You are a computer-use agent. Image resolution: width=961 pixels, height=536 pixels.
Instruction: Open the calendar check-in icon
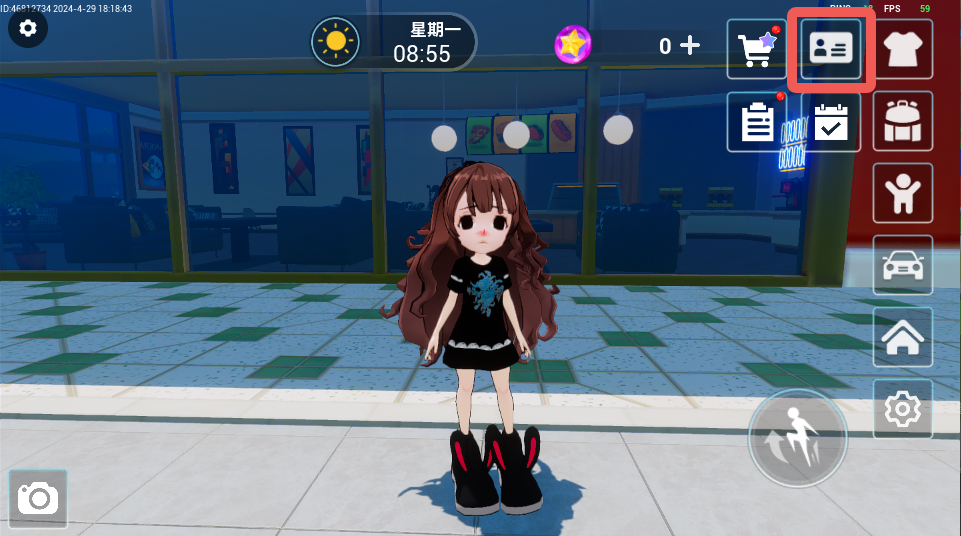pos(830,122)
